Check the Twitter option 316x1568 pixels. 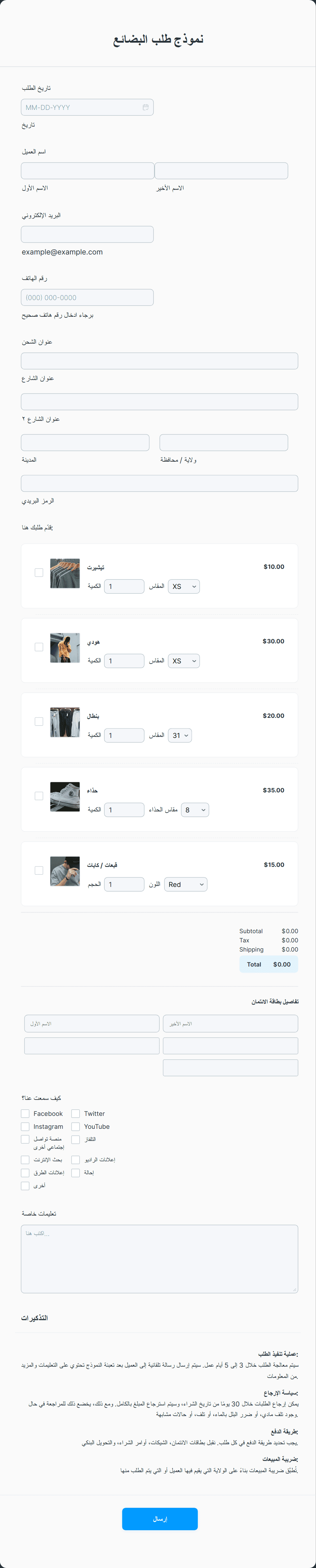click(x=76, y=1113)
